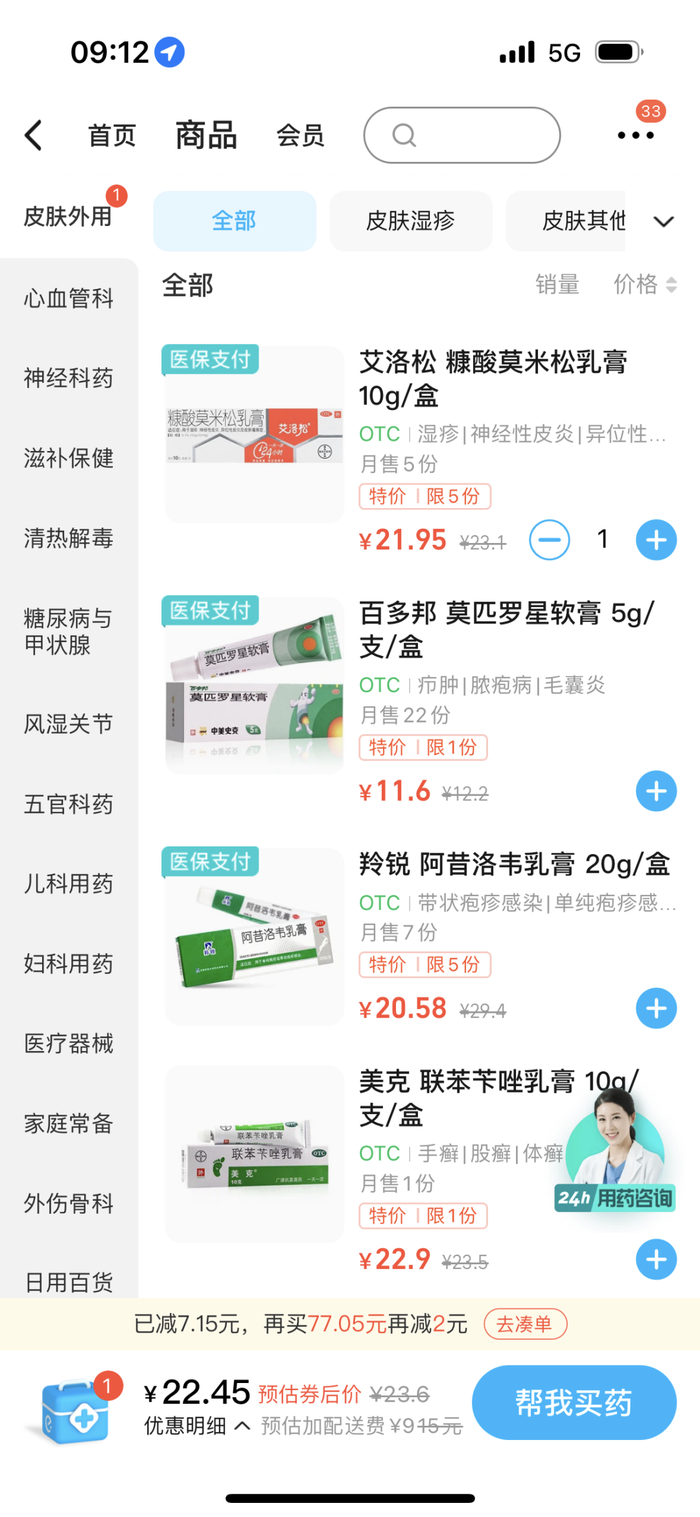700x1517 pixels.
Task: Add 羚锐 阿昔洛韦乳膏 to cart
Action: [x=656, y=1009]
